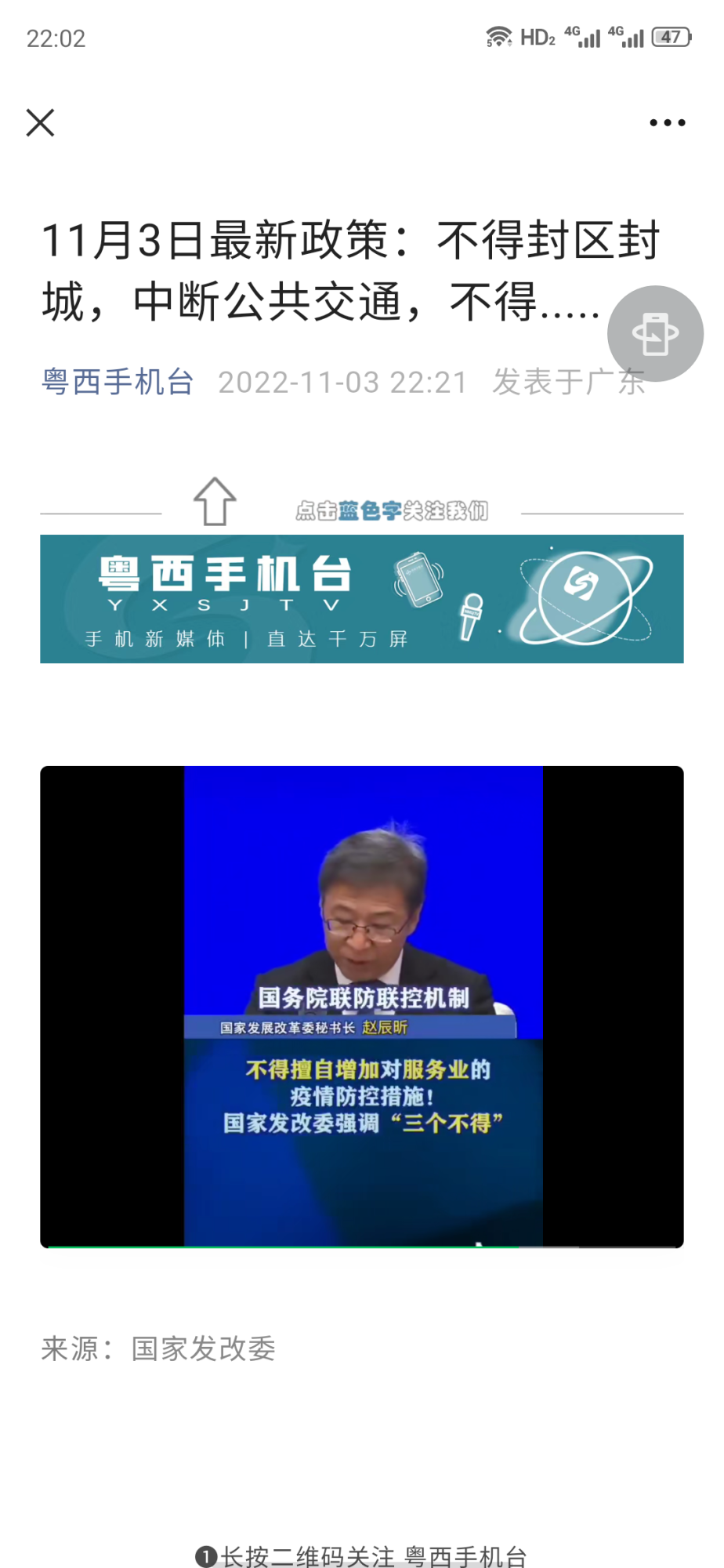The height and width of the screenshot is (1568, 724).
Task: Follow the 粤西手机台 account link
Action: tap(116, 382)
